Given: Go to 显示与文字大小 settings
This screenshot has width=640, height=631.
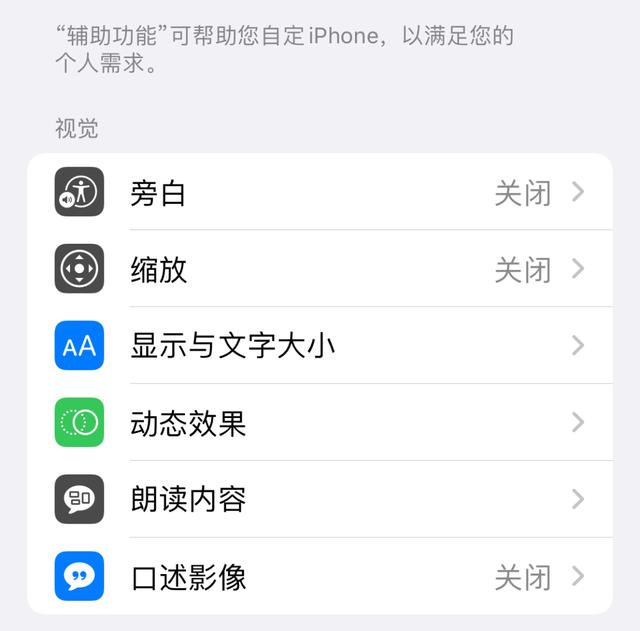Looking at the screenshot, I should coord(320,346).
